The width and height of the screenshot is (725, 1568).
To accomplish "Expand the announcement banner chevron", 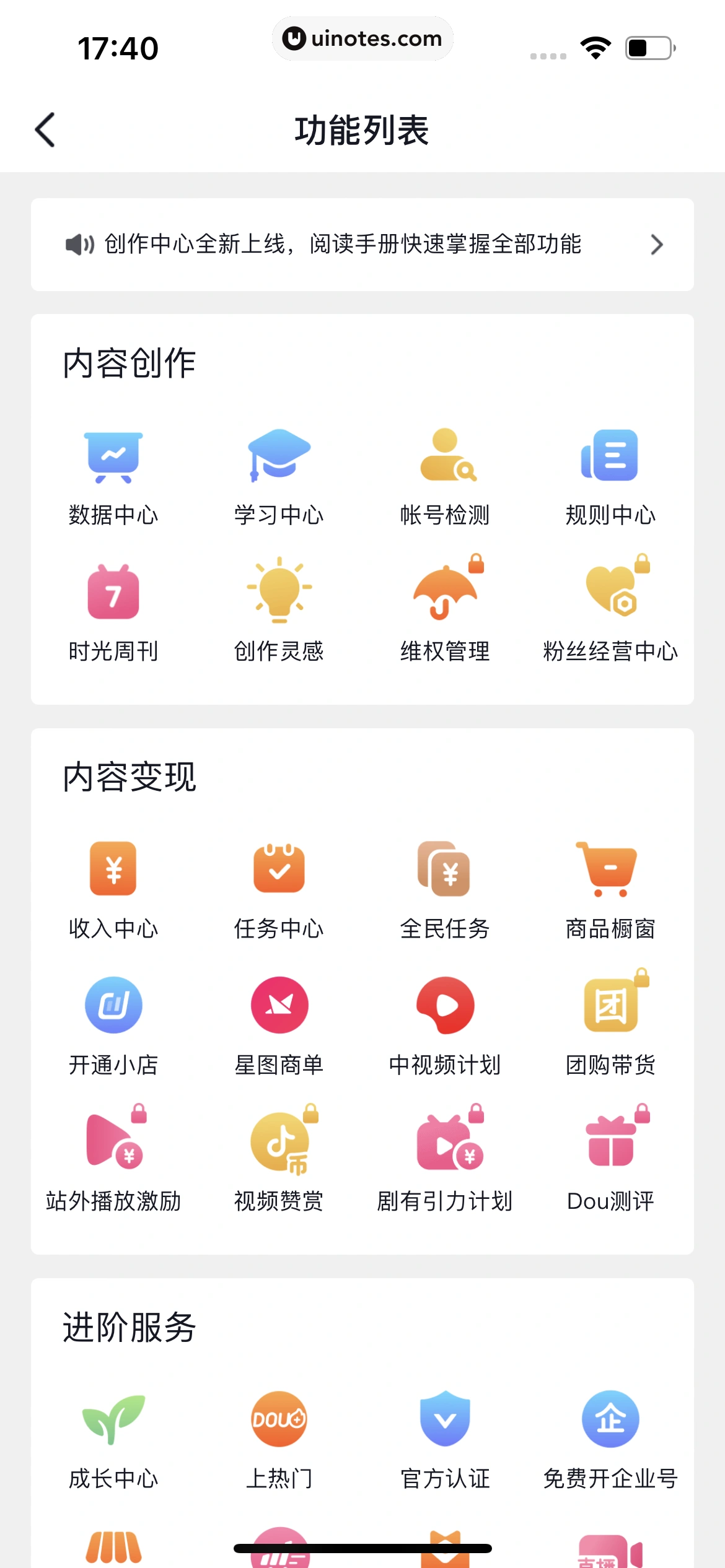I will (x=658, y=245).
